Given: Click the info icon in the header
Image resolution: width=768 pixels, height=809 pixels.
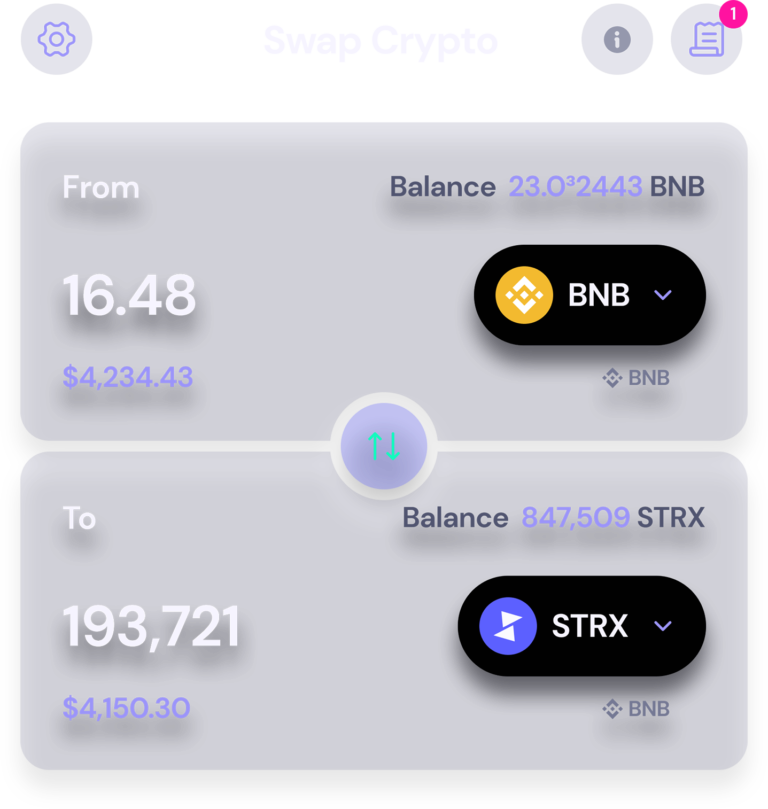Looking at the screenshot, I should (617, 39).
